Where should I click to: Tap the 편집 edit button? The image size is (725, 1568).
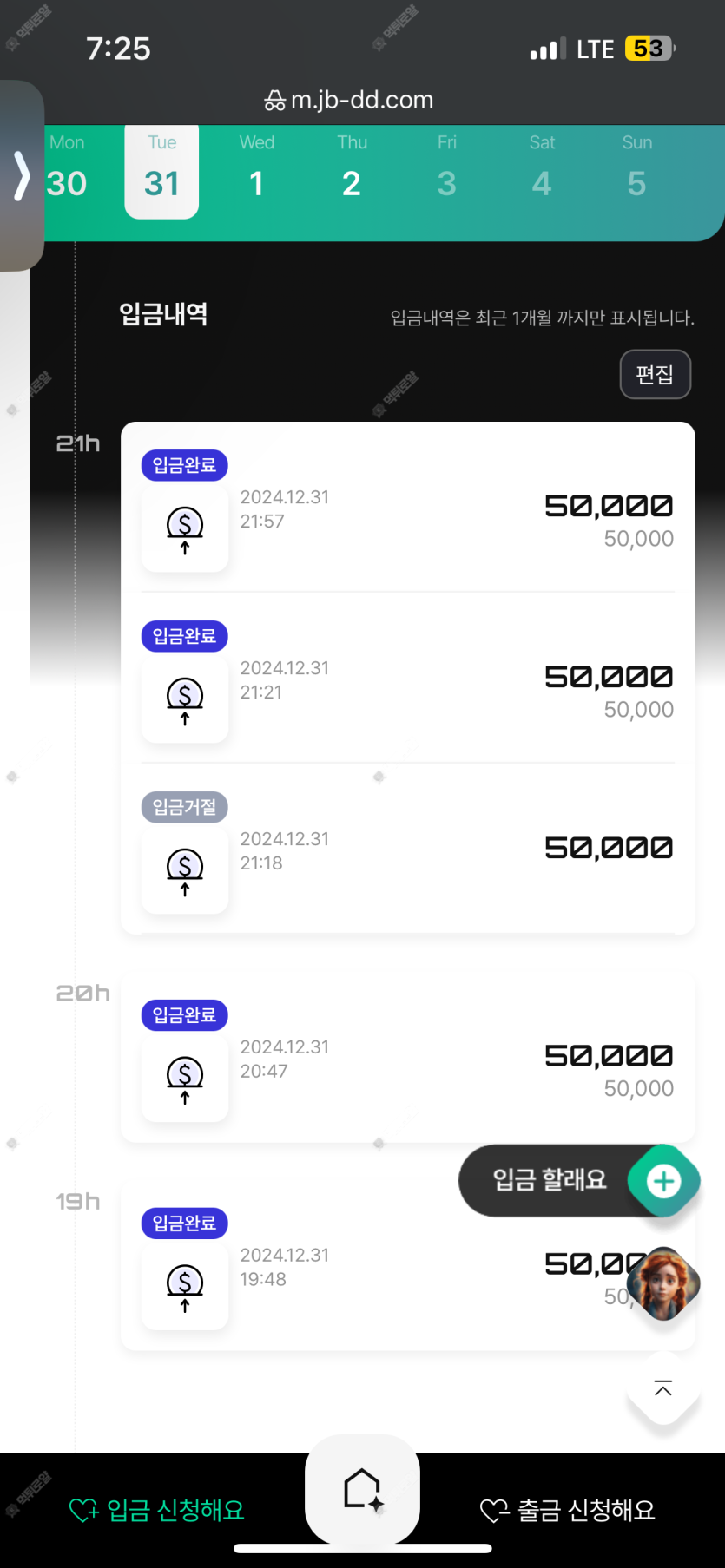656,374
